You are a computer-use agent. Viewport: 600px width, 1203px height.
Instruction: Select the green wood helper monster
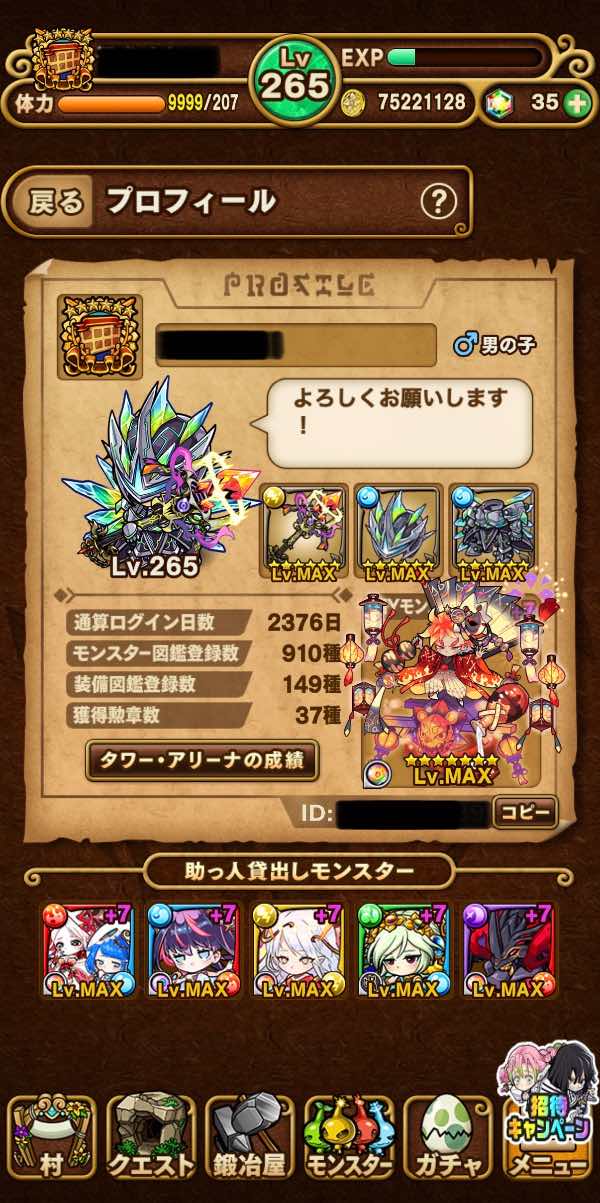coord(402,948)
